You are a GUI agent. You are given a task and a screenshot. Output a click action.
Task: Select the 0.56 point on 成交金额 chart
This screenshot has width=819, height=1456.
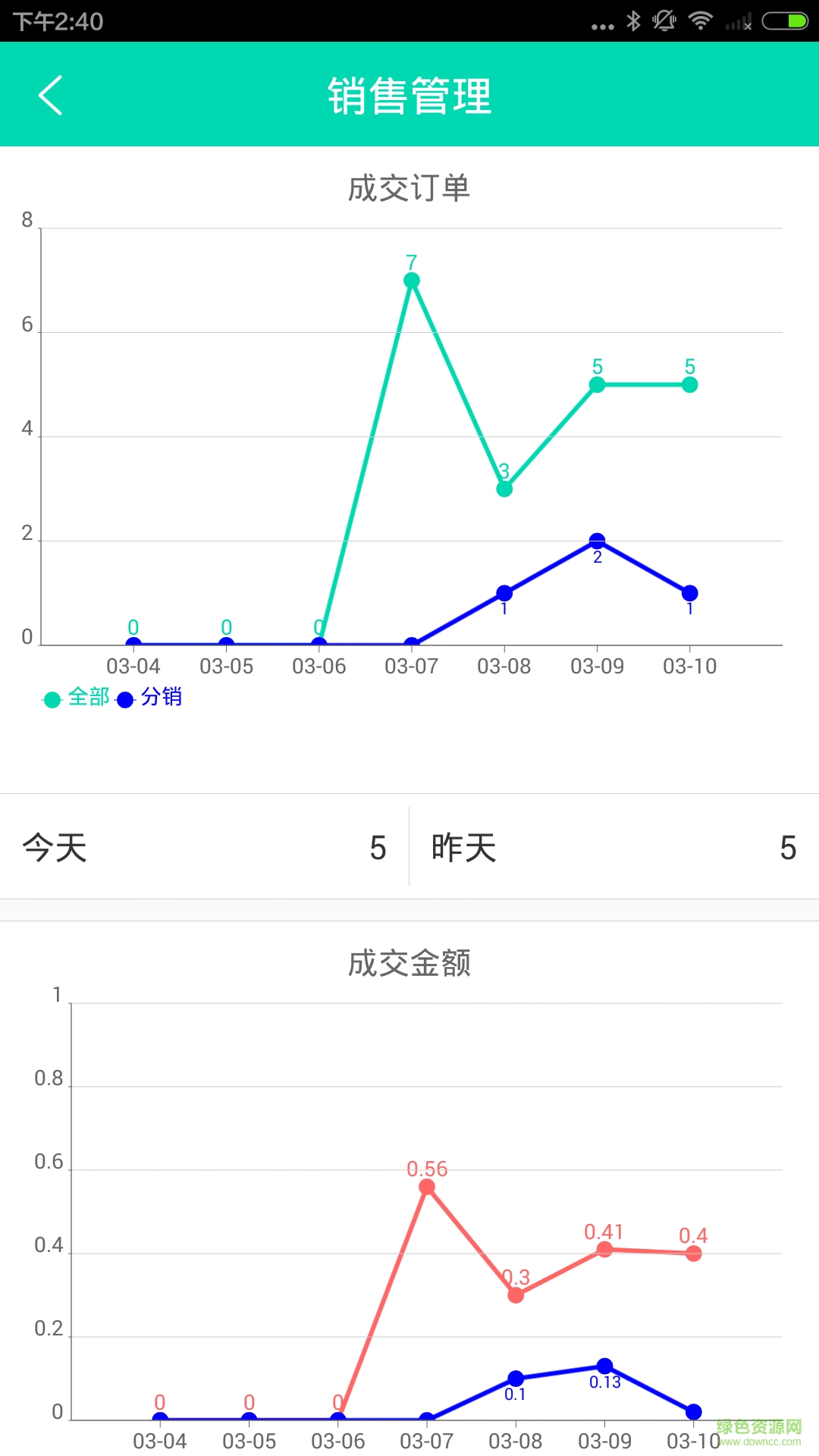pos(427,1188)
